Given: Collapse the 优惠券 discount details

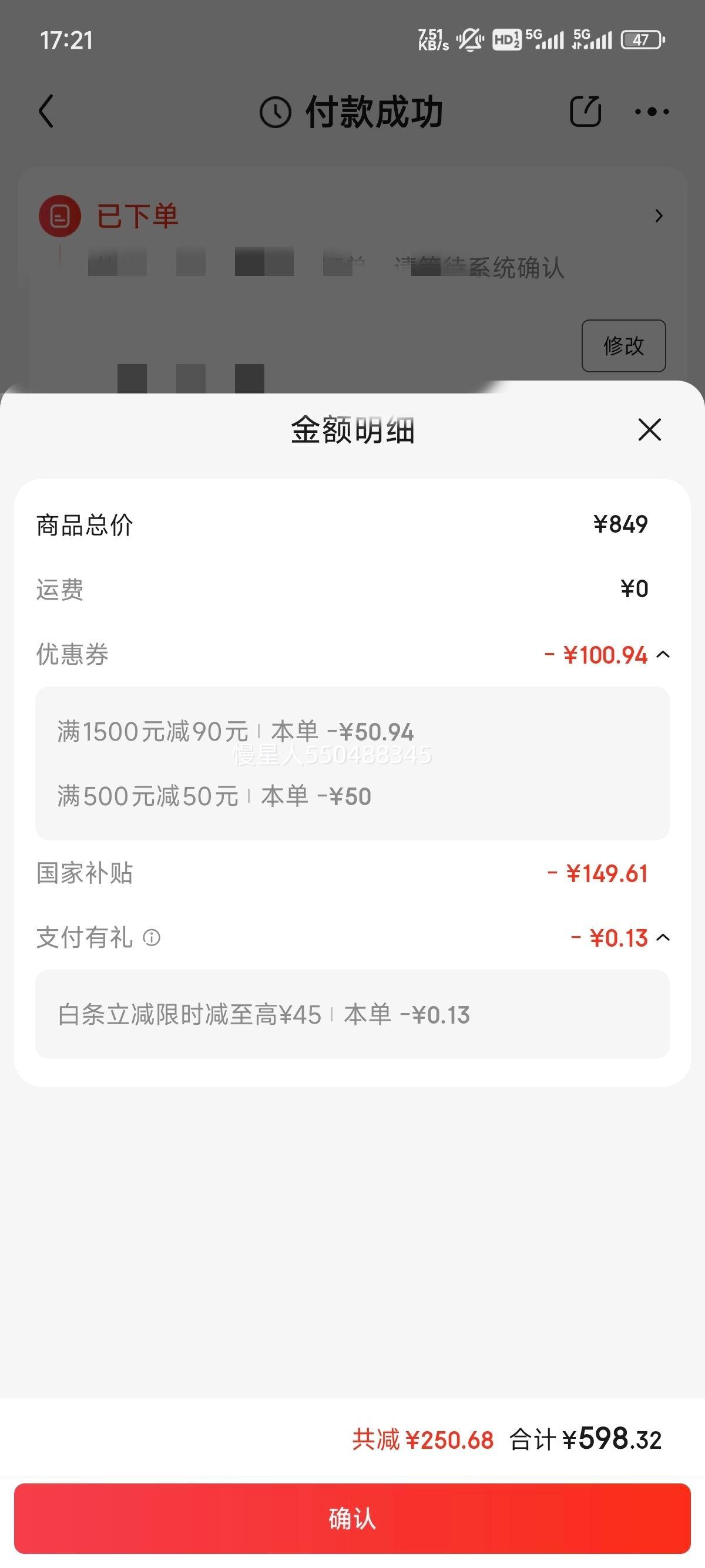Looking at the screenshot, I should click(664, 655).
